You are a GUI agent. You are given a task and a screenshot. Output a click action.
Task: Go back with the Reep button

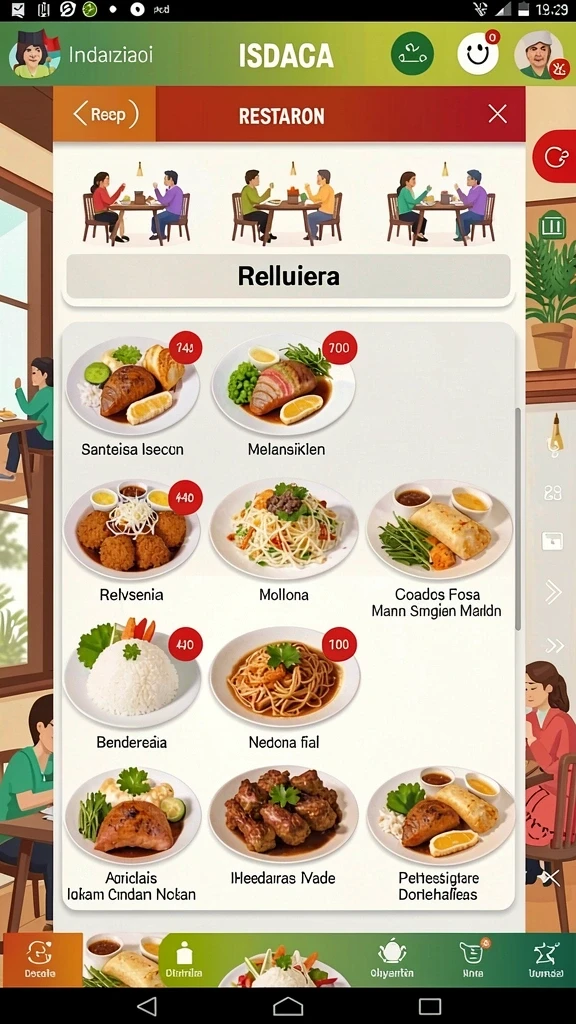[x=104, y=114]
